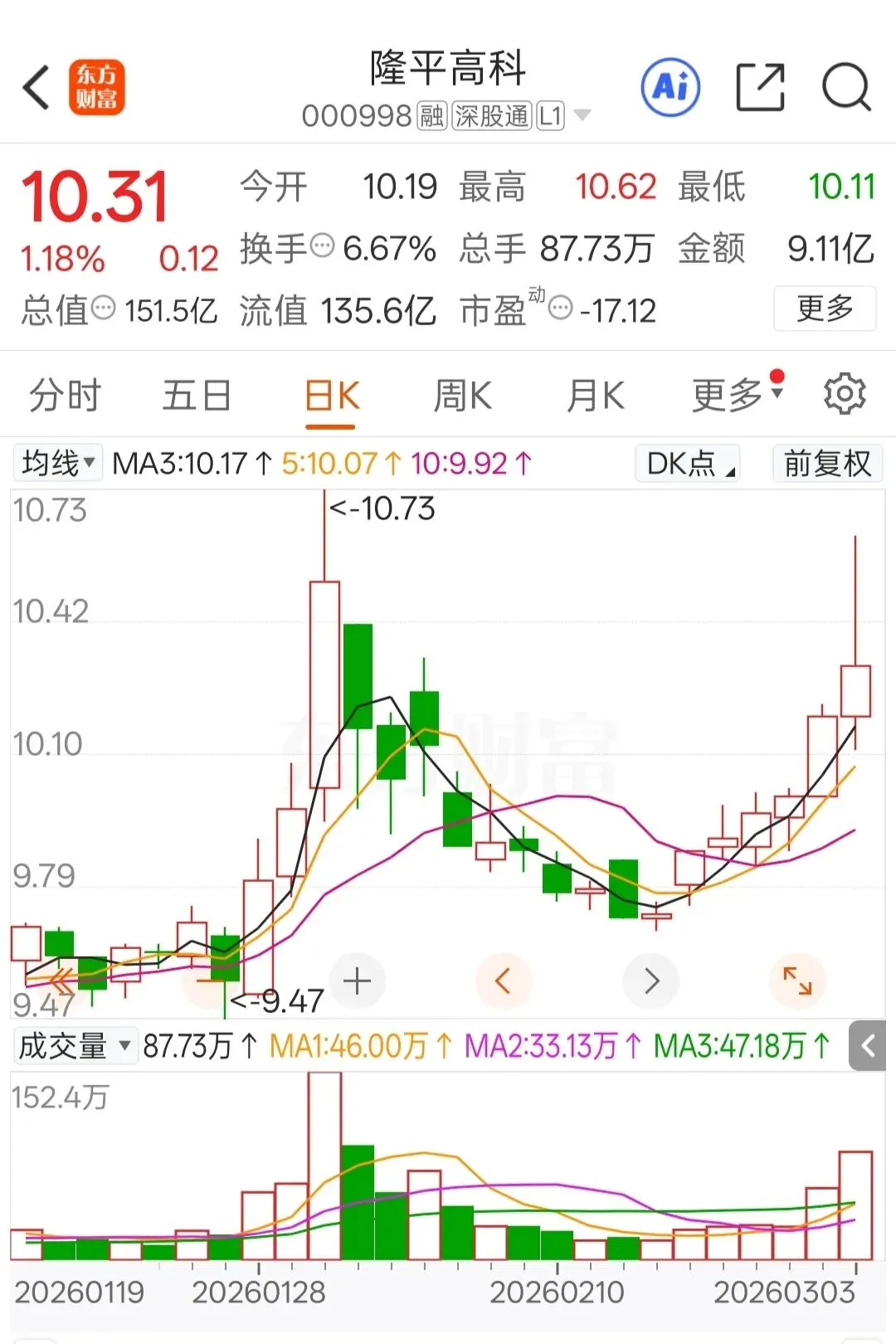Switch to the 月K tab

pyautogui.click(x=595, y=395)
